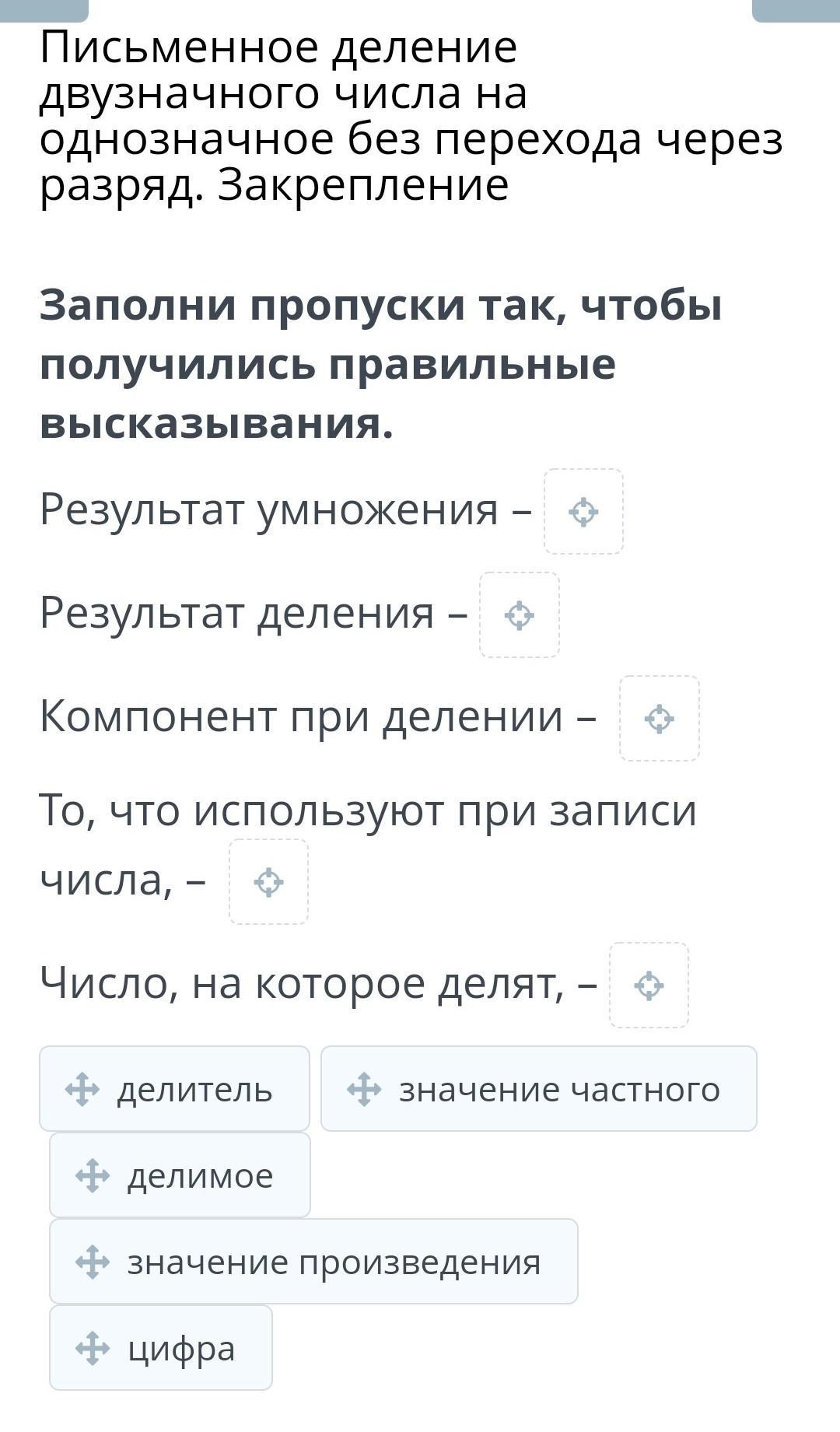
Task: Choose the 'значение частного' chip
Action: [x=538, y=1088]
